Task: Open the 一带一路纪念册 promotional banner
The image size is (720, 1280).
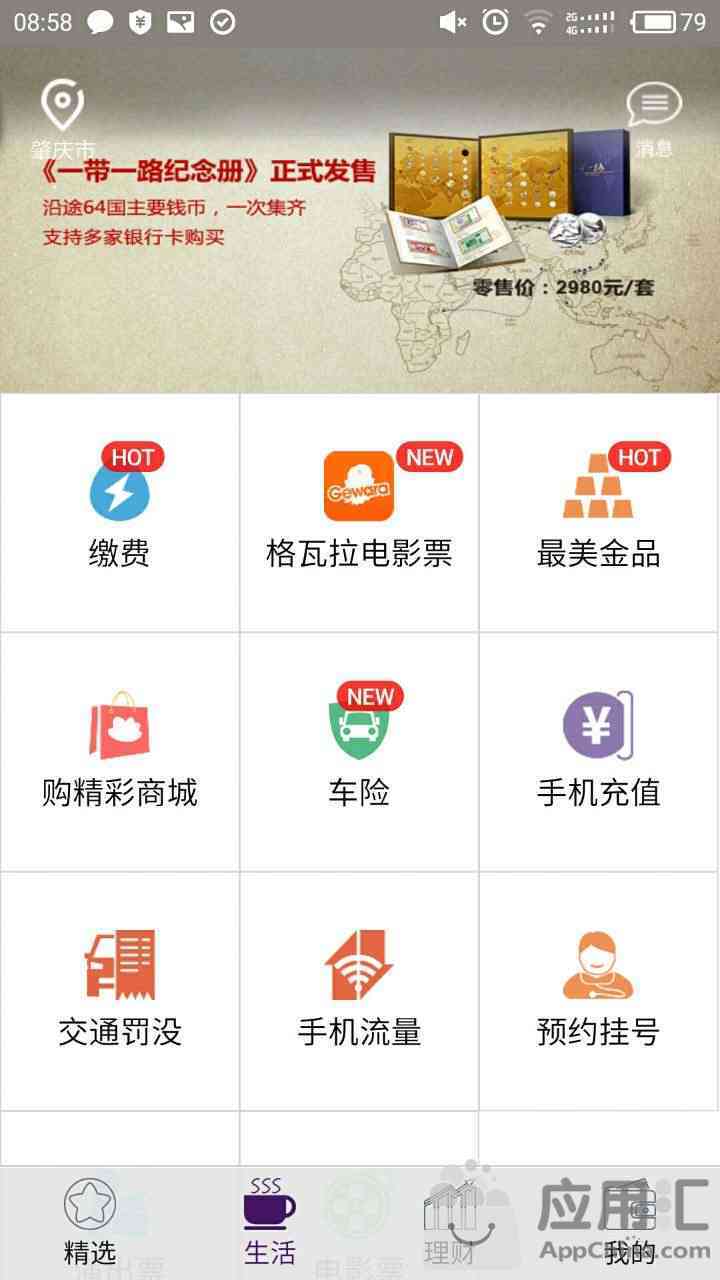Action: click(x=360, y=220)
